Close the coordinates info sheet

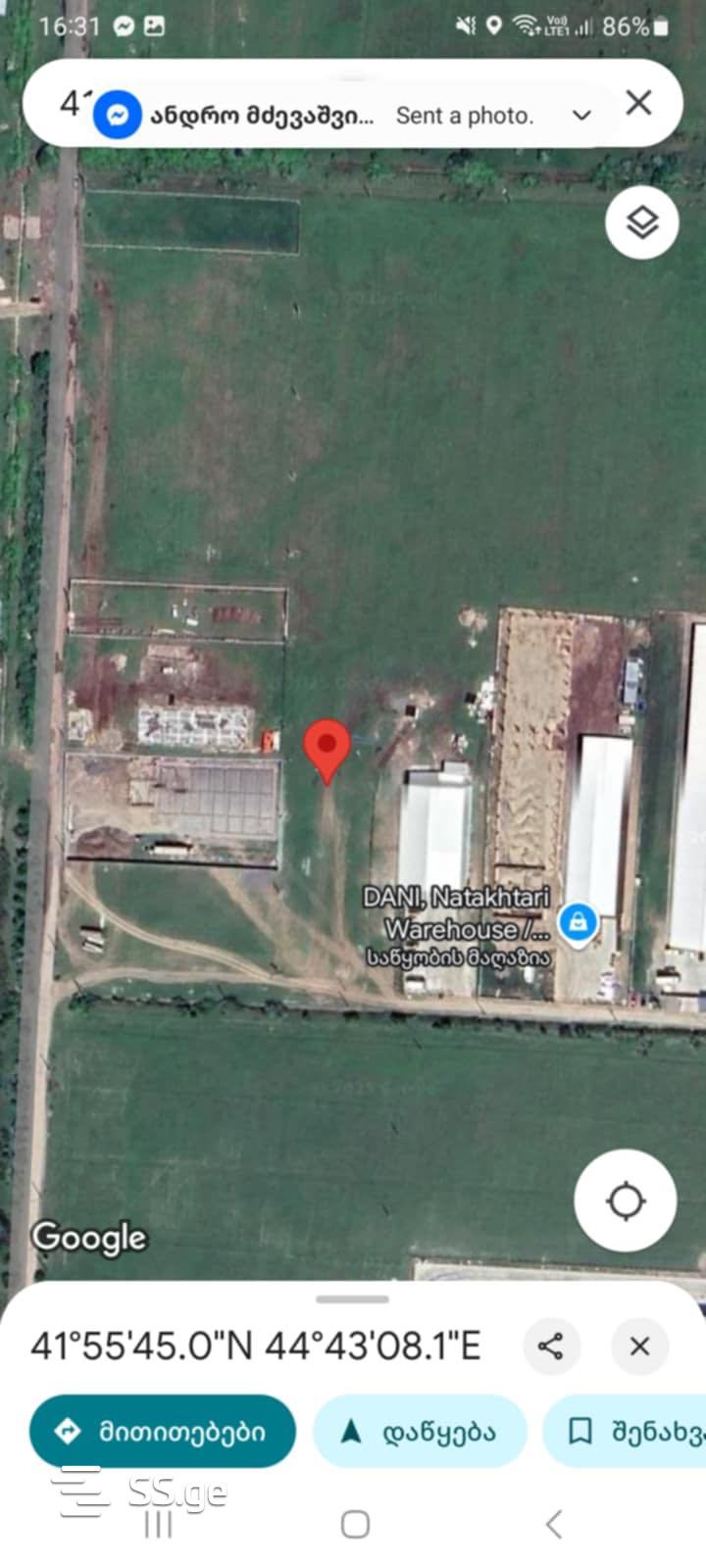[x=639, y=1346]
